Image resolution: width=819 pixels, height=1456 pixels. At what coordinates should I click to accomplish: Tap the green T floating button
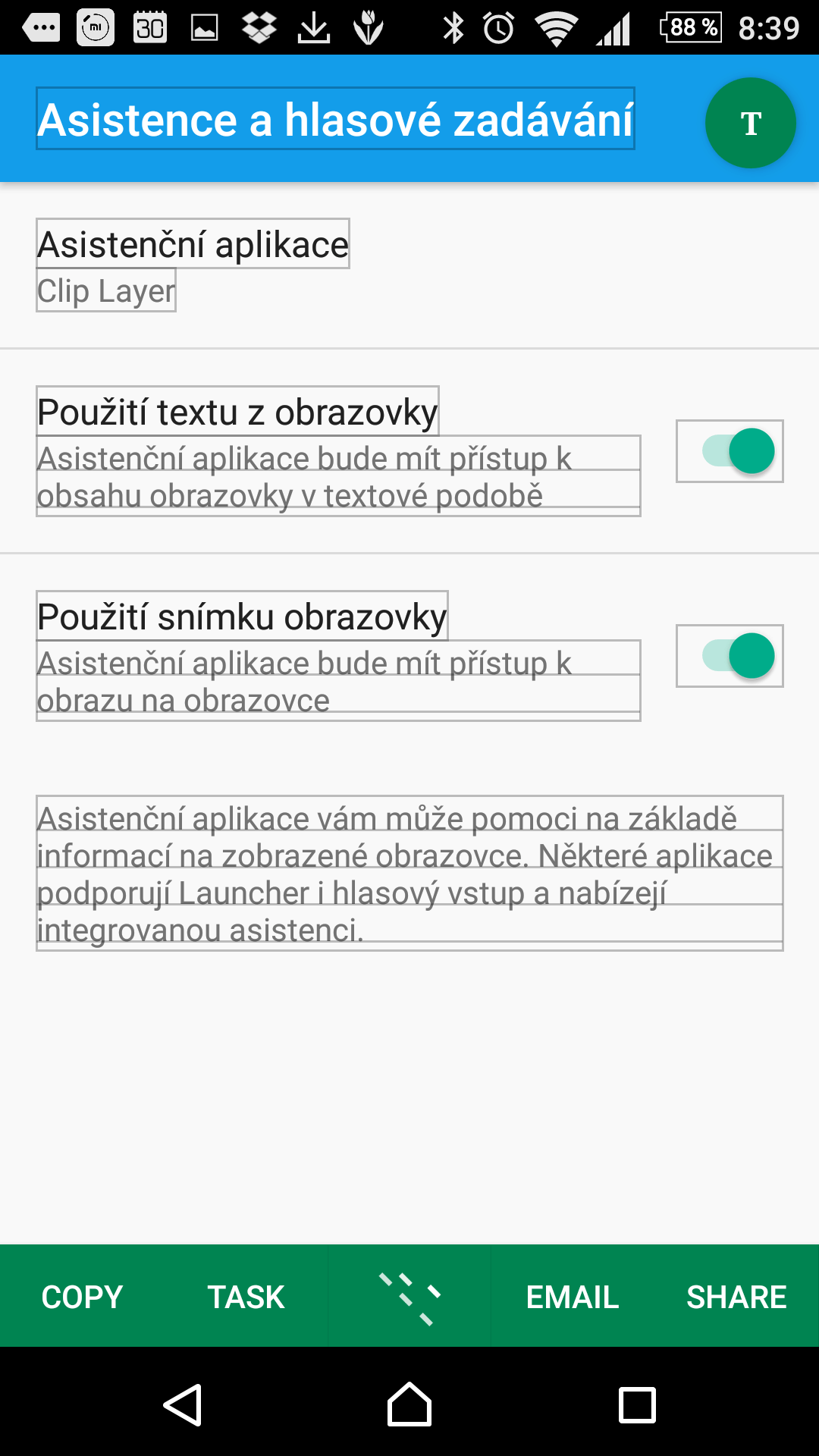(750, 123)
